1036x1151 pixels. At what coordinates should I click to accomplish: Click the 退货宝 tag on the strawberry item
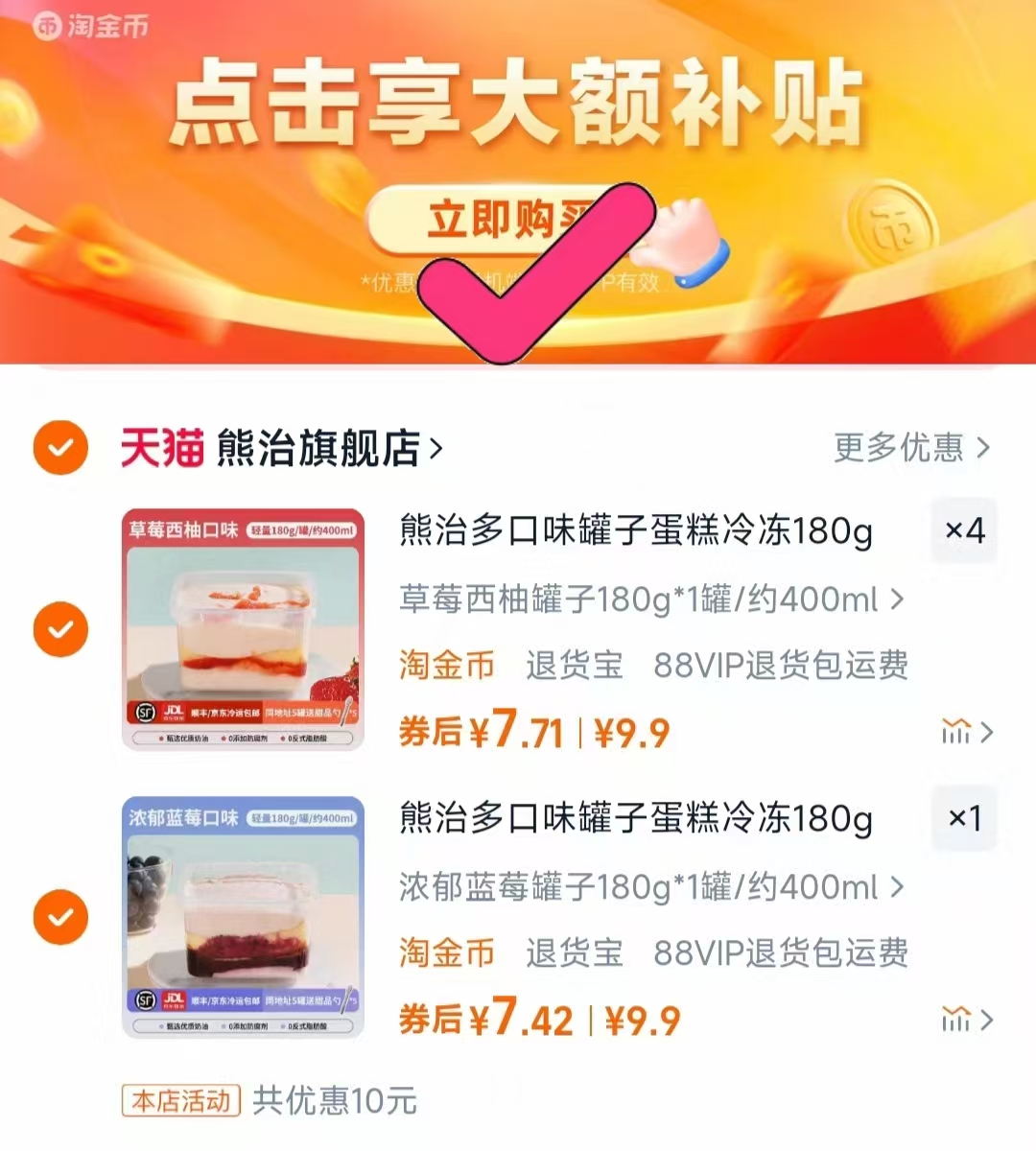click(x=574, y=665)
